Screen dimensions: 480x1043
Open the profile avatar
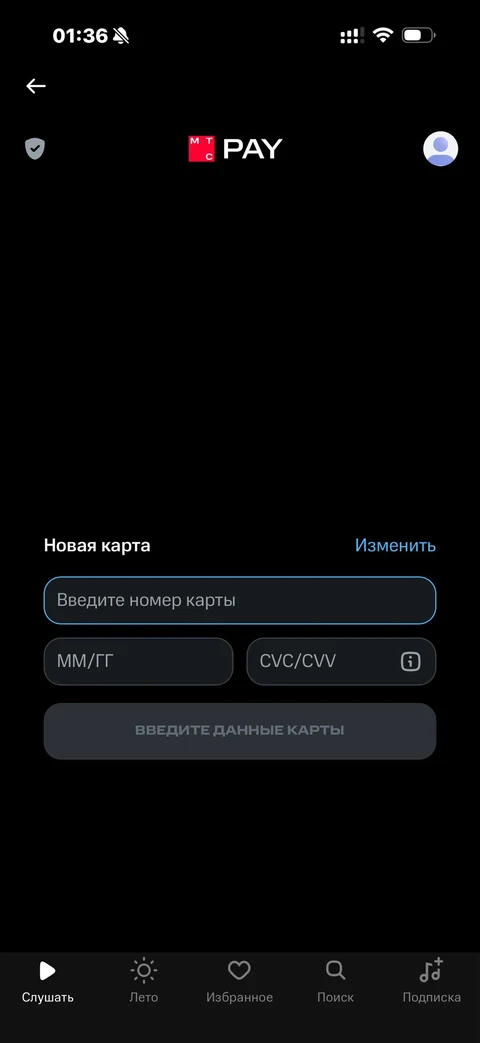[x=440, y=148]
